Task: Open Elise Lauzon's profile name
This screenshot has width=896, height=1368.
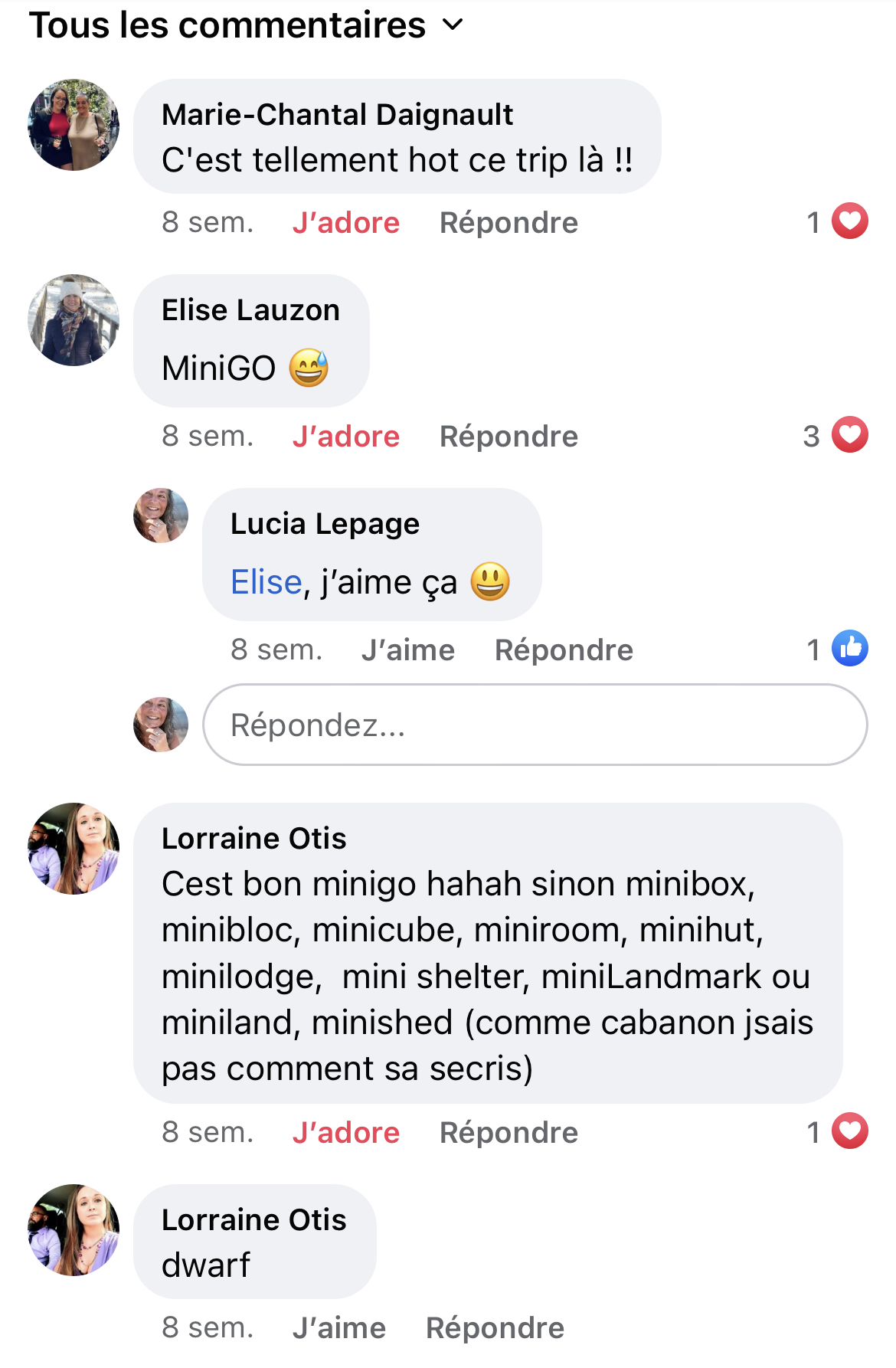Action: coord(250,310)
